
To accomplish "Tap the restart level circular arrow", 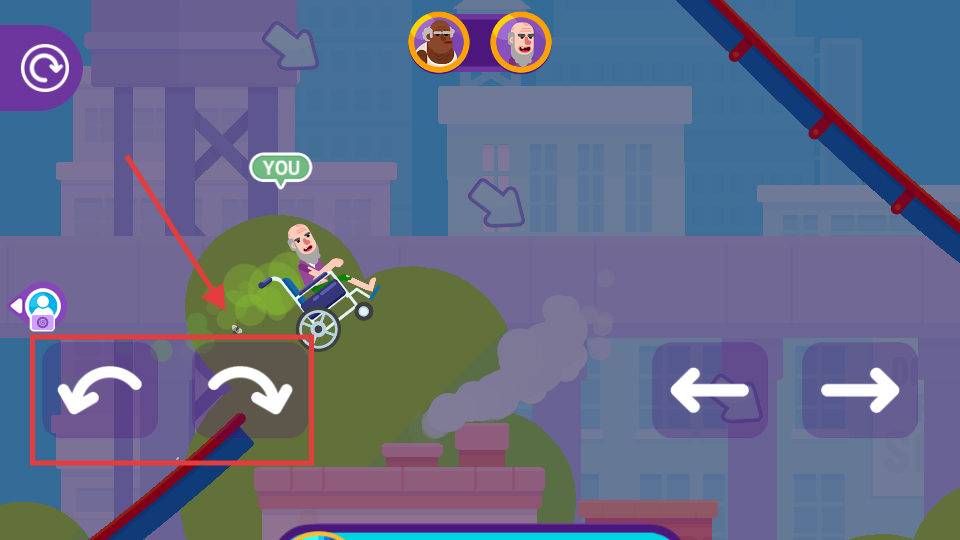I will (44, 68).
